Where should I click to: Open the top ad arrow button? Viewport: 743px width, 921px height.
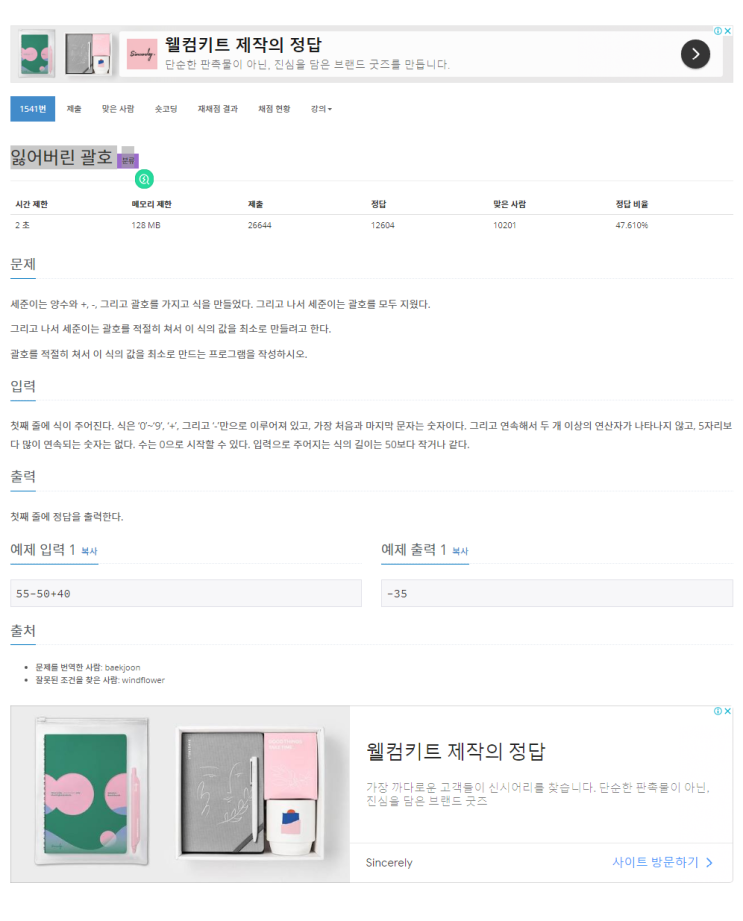pyautogui.click(x=695, y=54)
